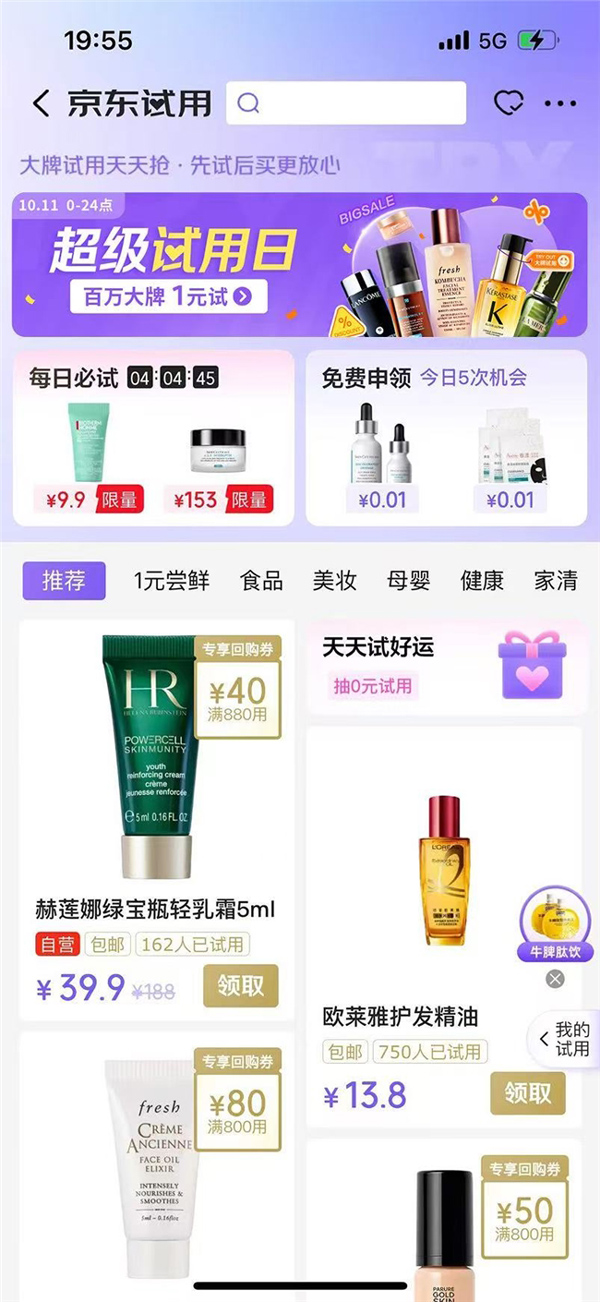Open 我的试用
Viewport: 600px width, 1302px height.
565,1039
